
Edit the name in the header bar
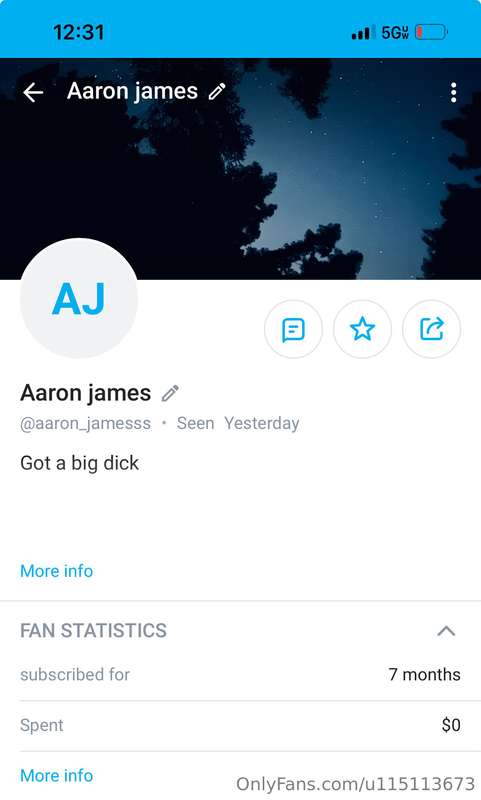click(217, 92)
